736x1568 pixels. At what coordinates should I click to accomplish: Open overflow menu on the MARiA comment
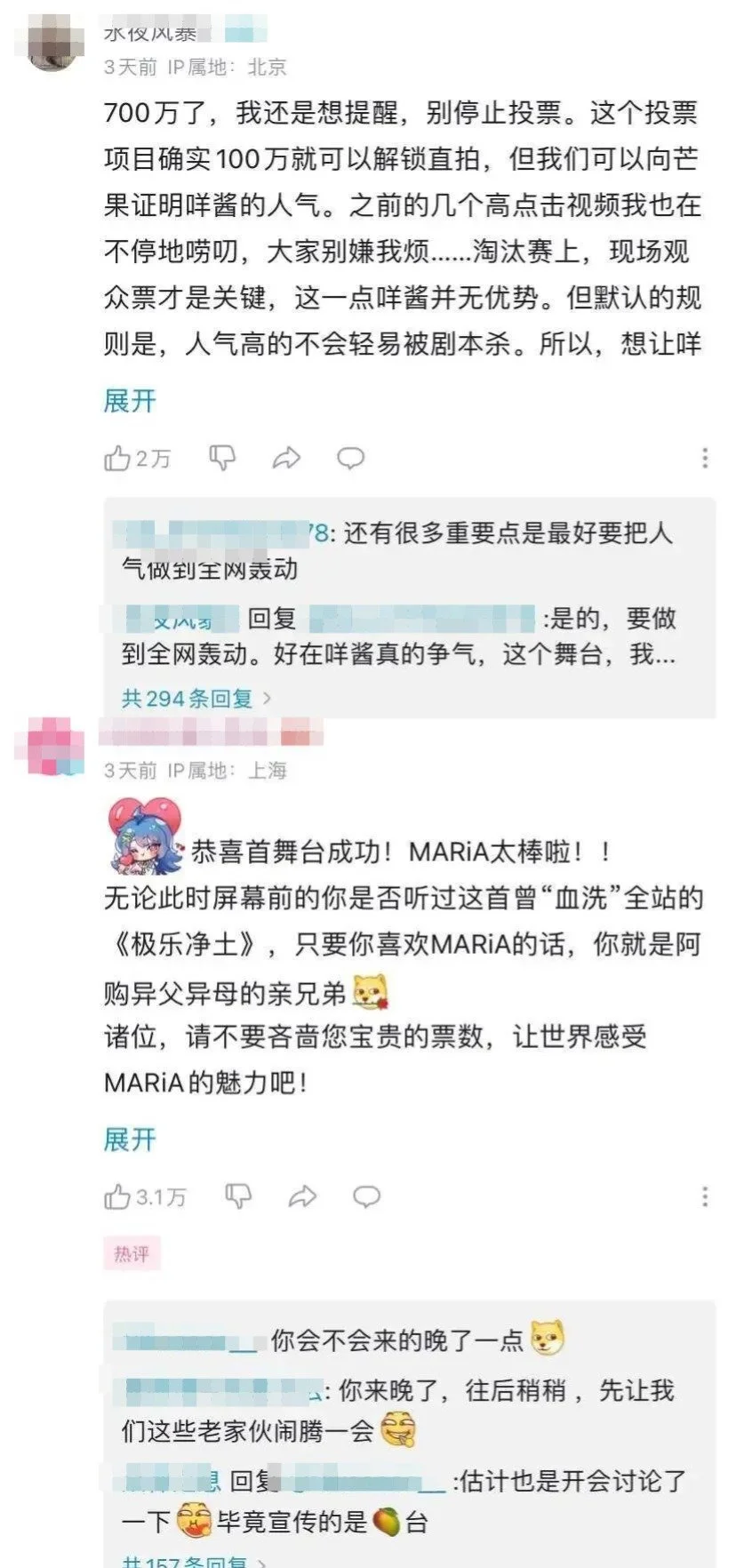coord(705,1196)
